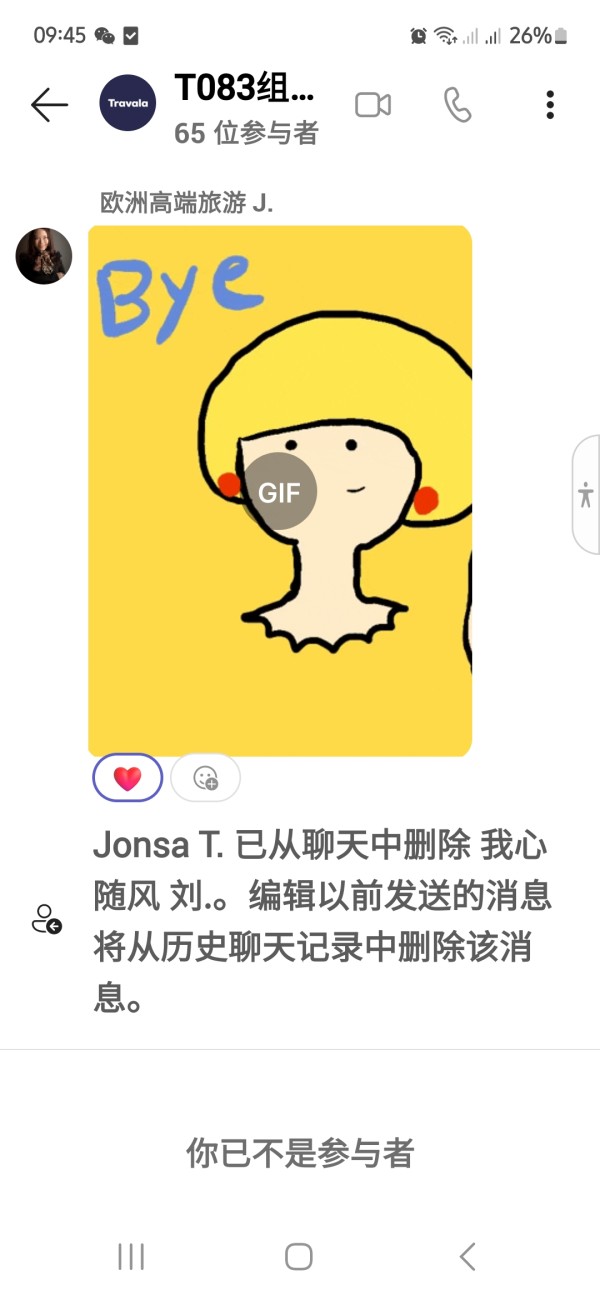The image size is (600, 1300).
Task: Add a new emoji reaction to the GIF
Action: tap(206, 778)
